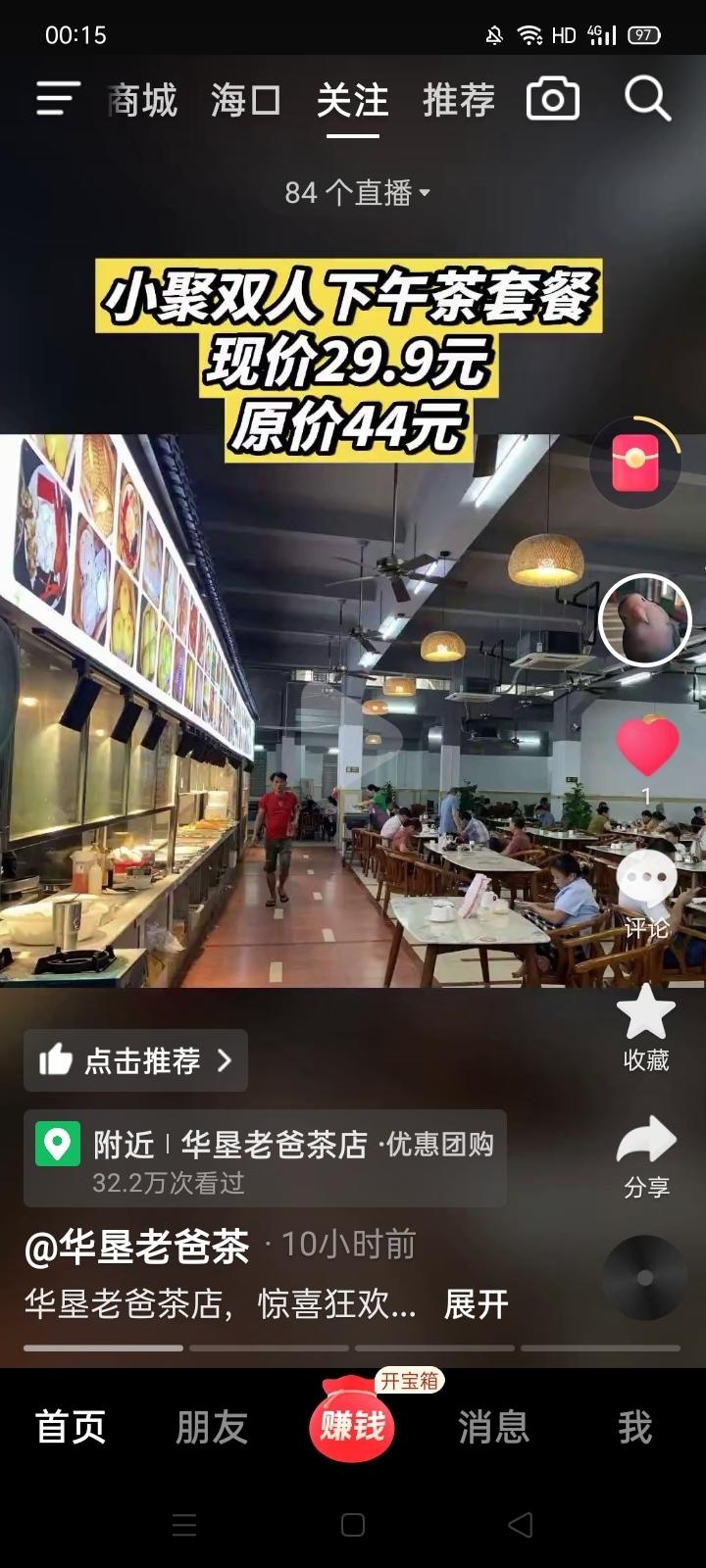Open the side menu hamburger icon
The height and width of the screenshot is (1568, 706).
58,99
